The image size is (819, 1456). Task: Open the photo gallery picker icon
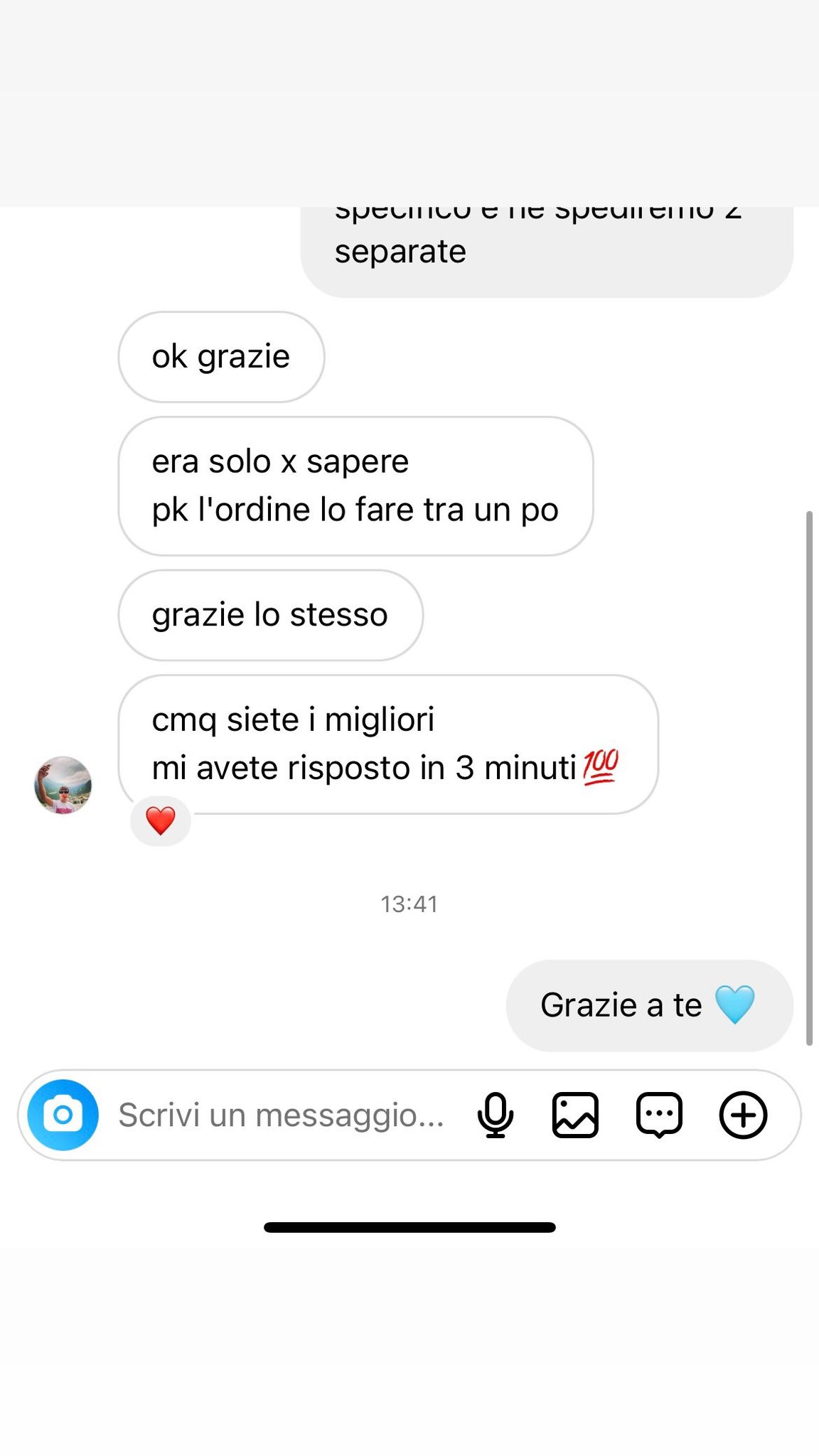pos(575,1115)
